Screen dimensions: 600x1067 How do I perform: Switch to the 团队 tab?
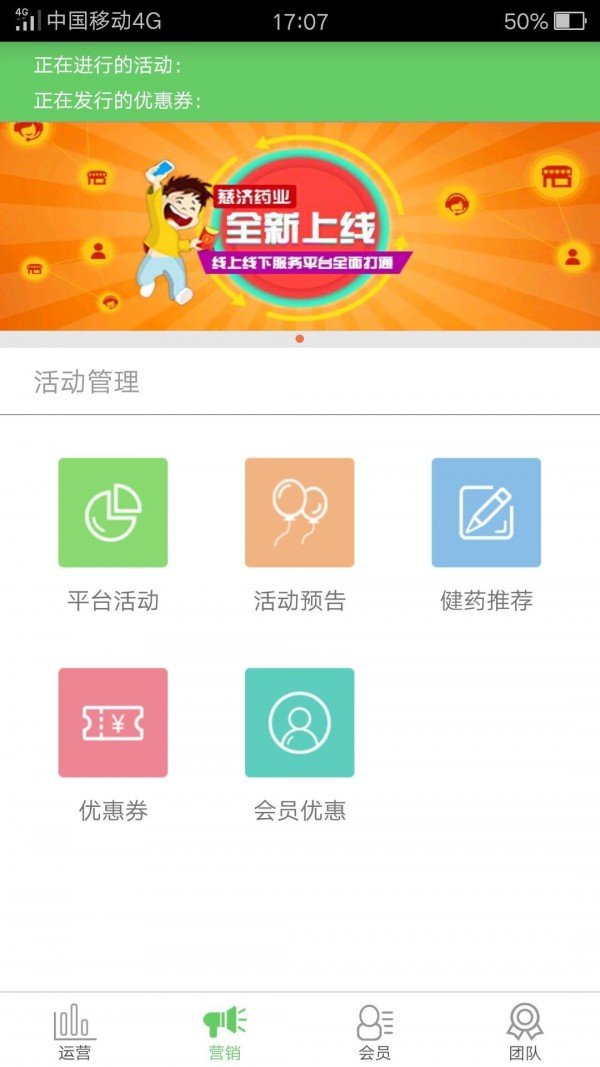524,1032
